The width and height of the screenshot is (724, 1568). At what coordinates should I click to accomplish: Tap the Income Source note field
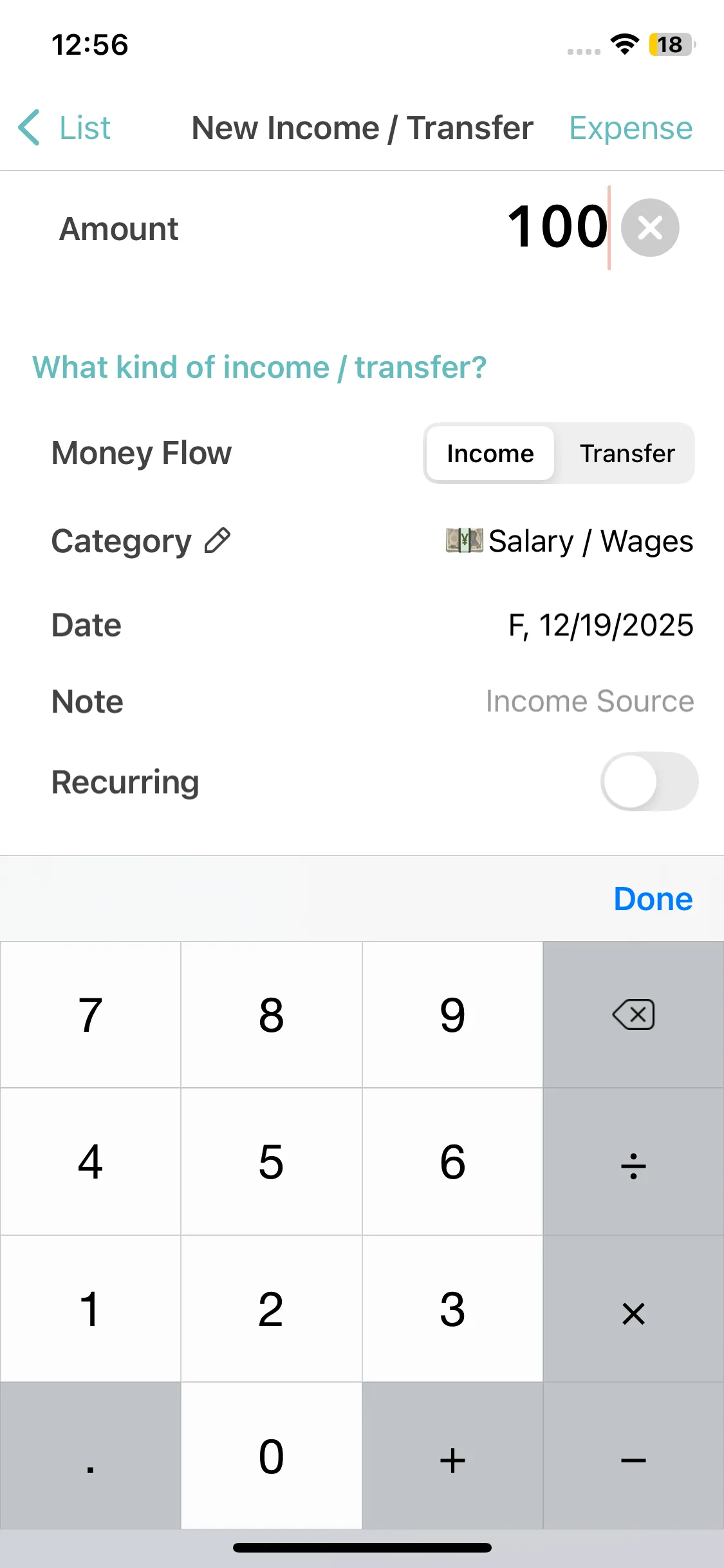pyautogui.click(x=589, y=701)
